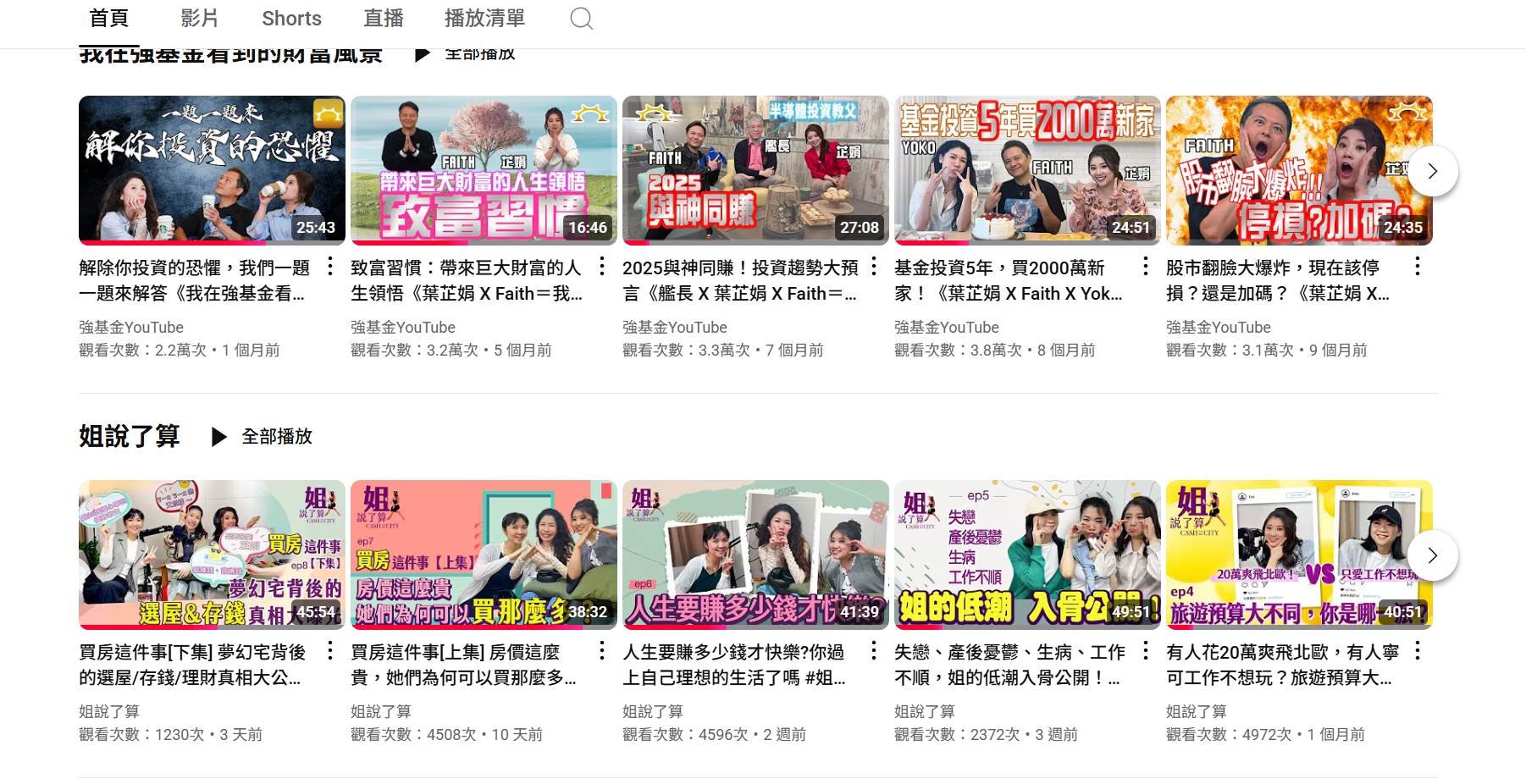The height and width of the screenshot is (784, 1526).
Task: Play all videos in 姐說了算 section
Action: tap(263, 437)
